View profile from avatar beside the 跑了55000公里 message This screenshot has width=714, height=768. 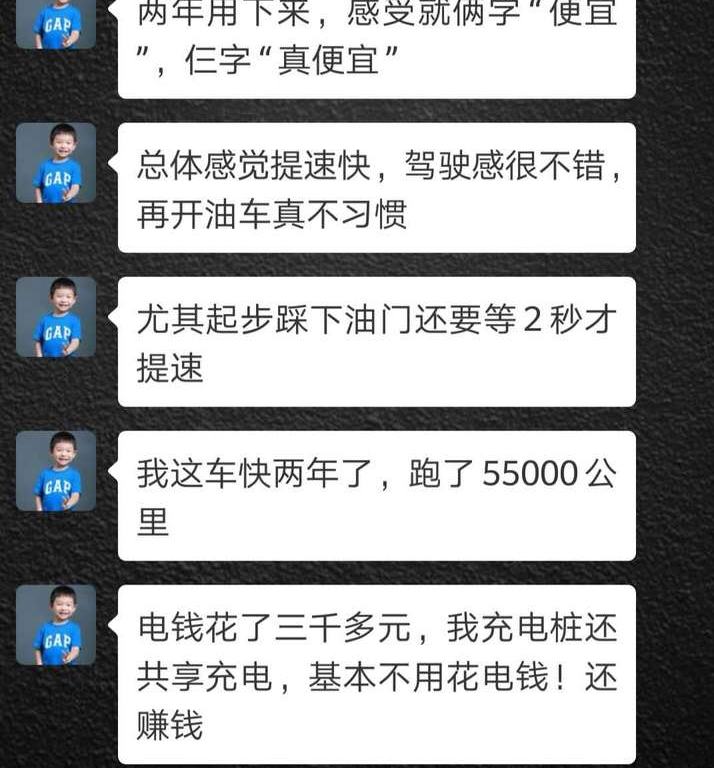[56, 471]
